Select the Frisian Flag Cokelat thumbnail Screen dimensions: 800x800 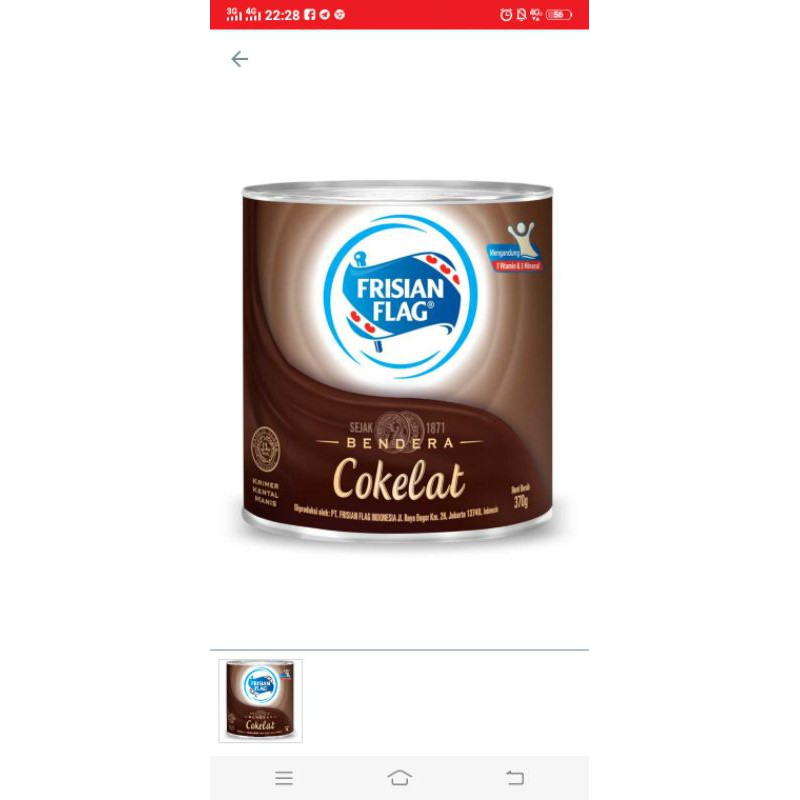[260, 700]
